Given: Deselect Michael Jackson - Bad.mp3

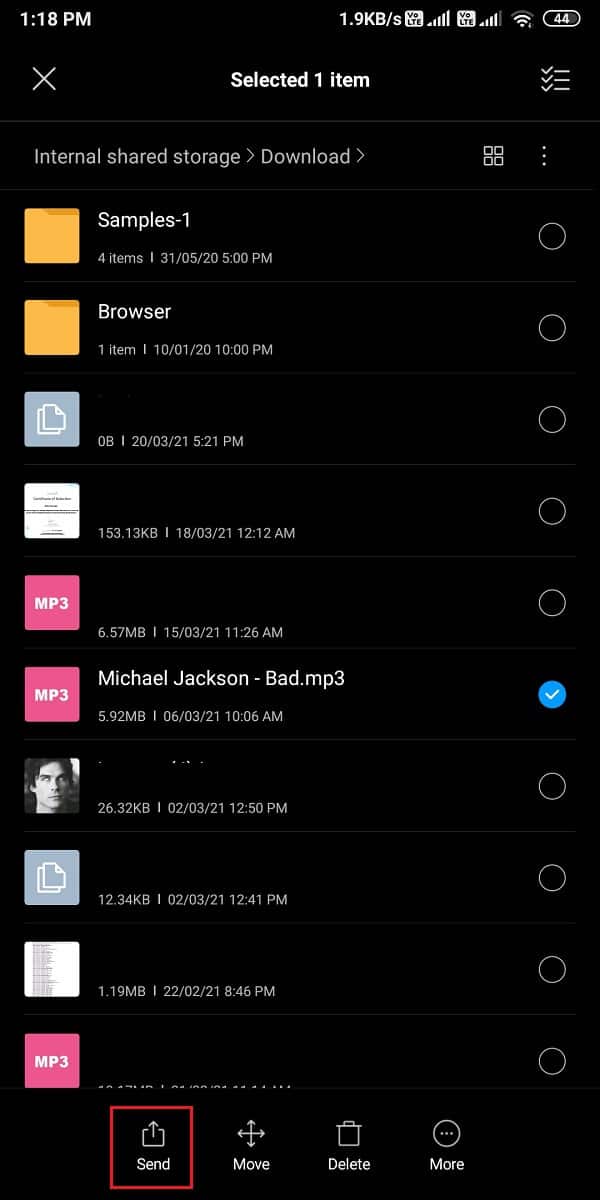Looking at the screenshot, I should (552, 694).
